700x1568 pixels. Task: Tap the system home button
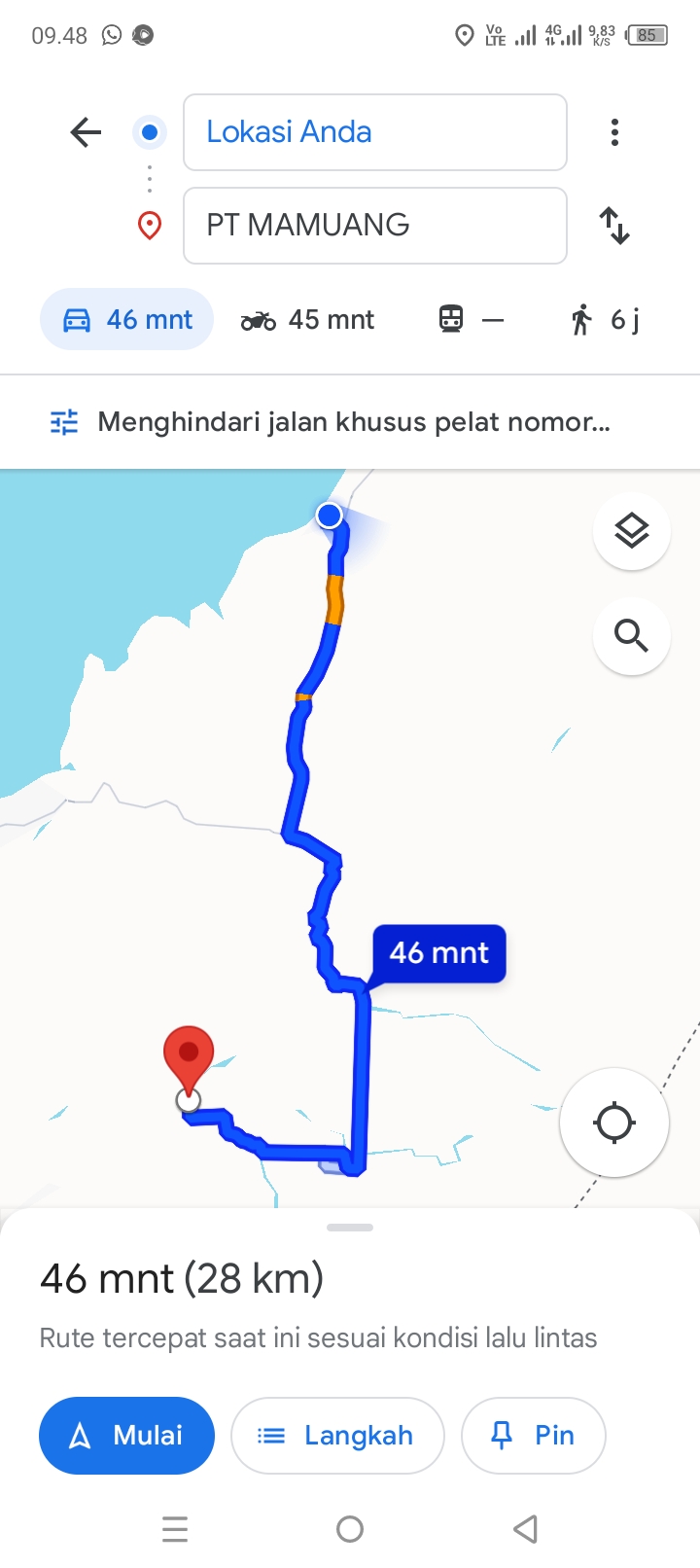[350, 1529]
